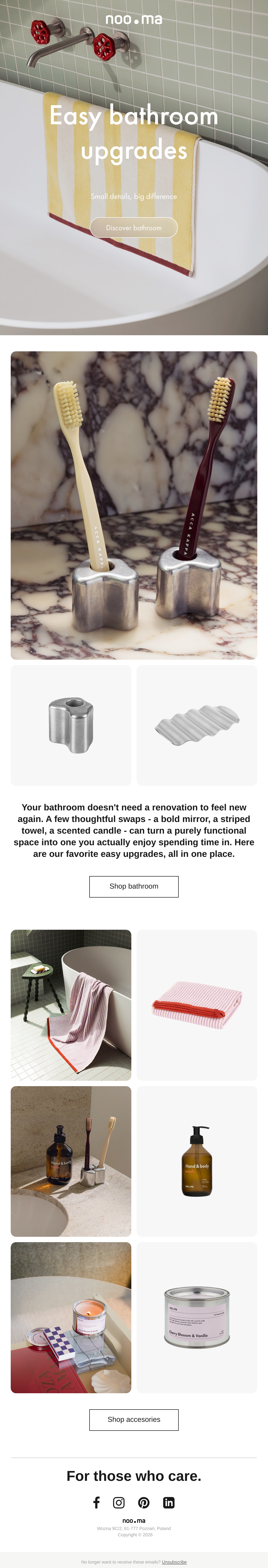Viewport: 268px width, 1568px height.
Task: Tap the Discover bathroom button
Action: [134, 228]
